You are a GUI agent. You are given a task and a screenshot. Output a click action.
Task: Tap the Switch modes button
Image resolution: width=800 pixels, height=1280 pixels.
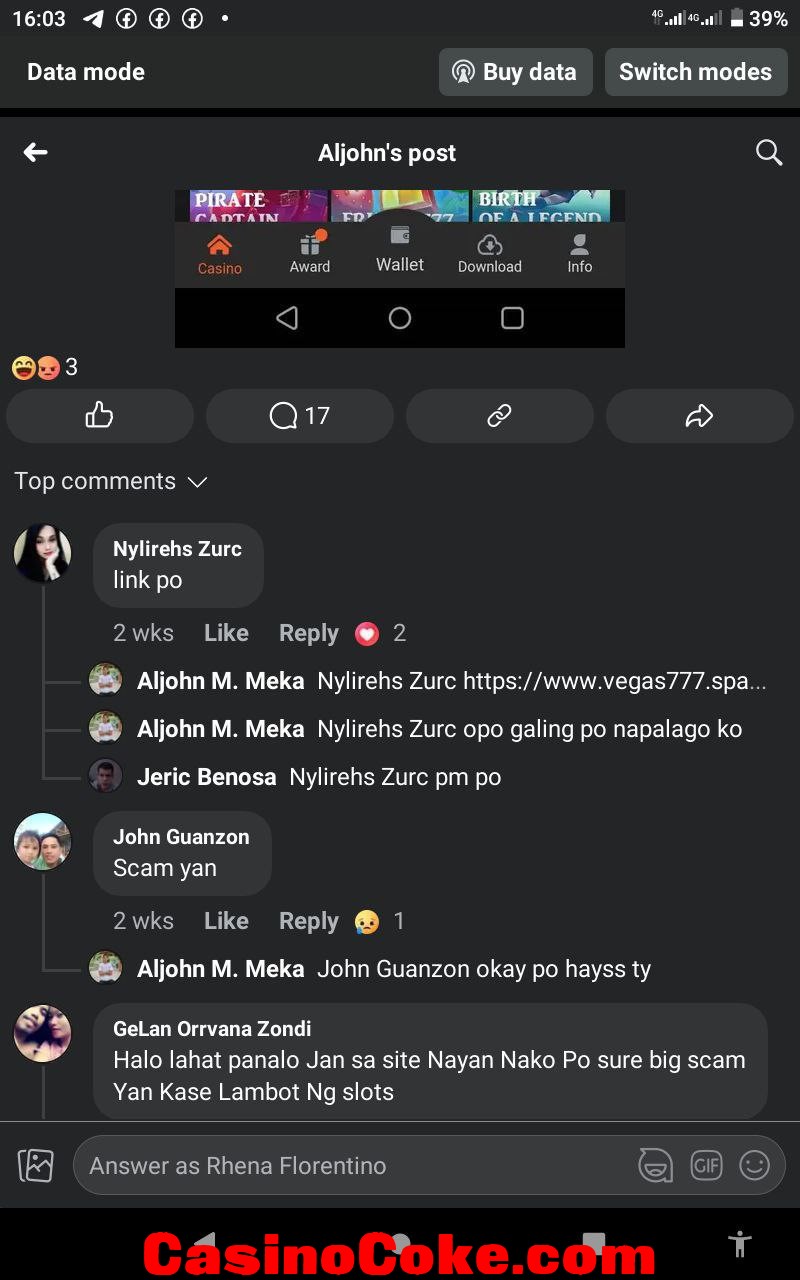696,72
